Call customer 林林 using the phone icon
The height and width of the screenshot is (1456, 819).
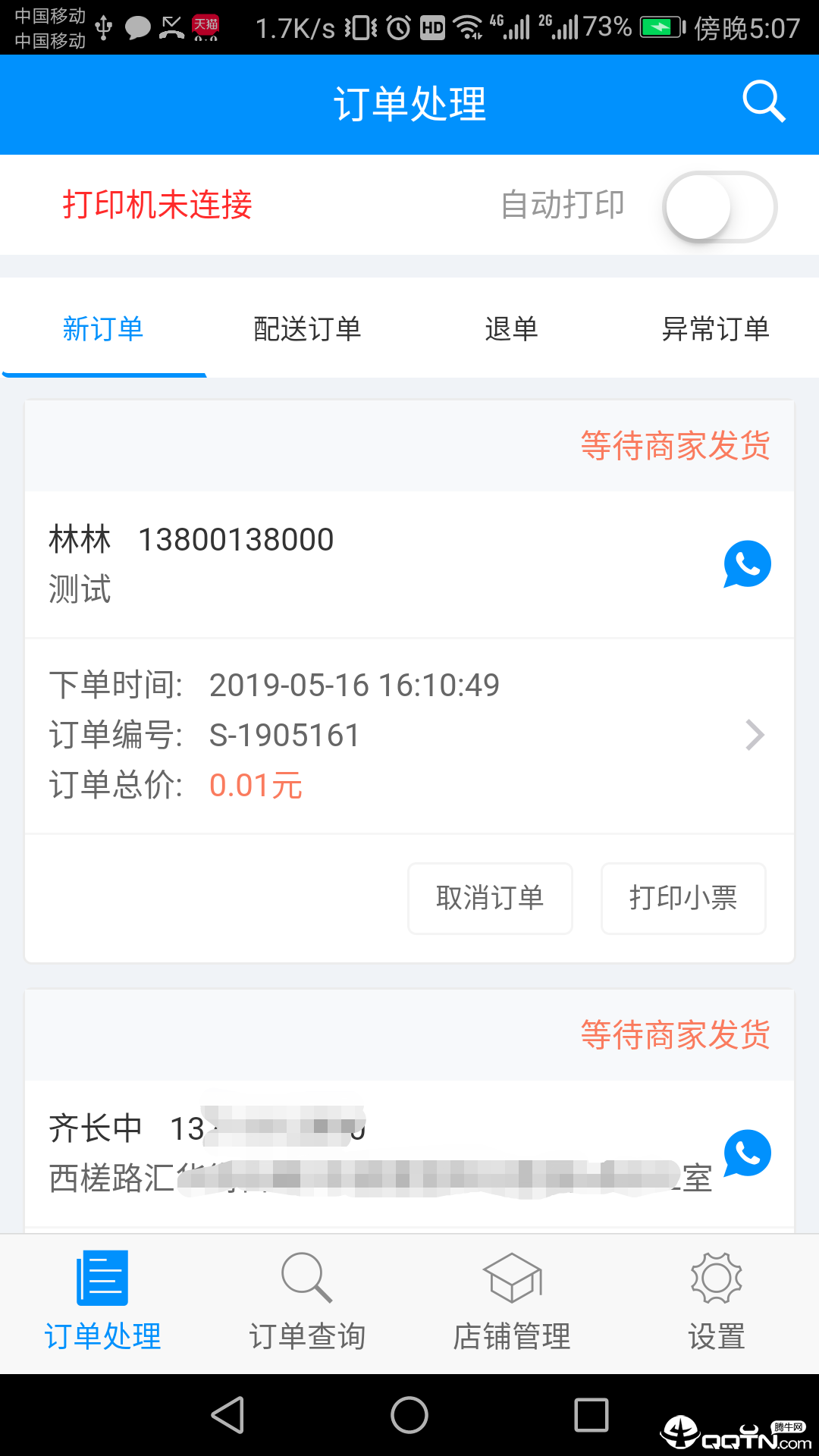[x=747, y=564]
